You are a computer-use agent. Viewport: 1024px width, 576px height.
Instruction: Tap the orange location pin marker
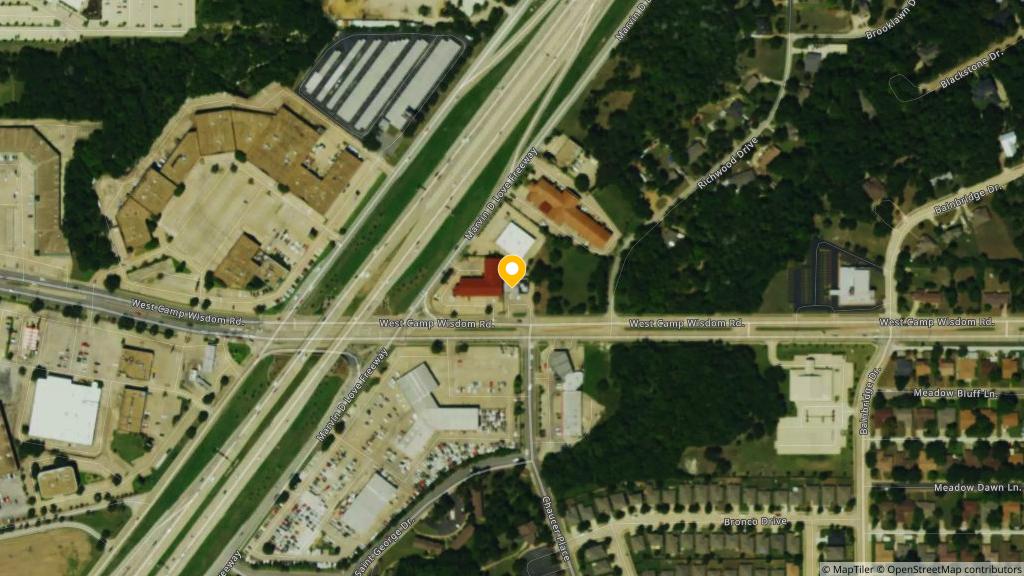(x=512, y=270)
